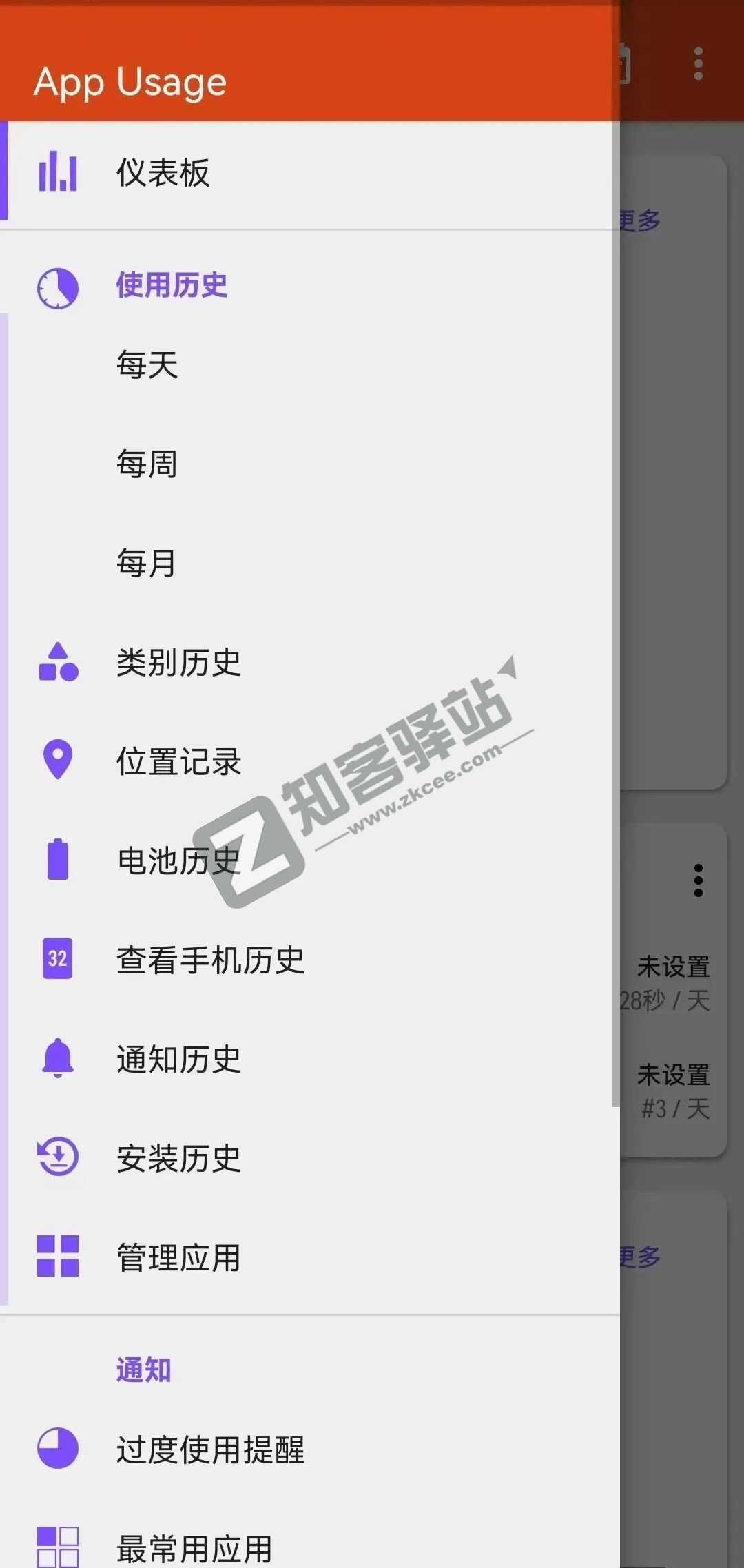Select the 使用历史 clock icon
The width and height of the screenshot is (744, 1568).
click(x=58, y=285)
